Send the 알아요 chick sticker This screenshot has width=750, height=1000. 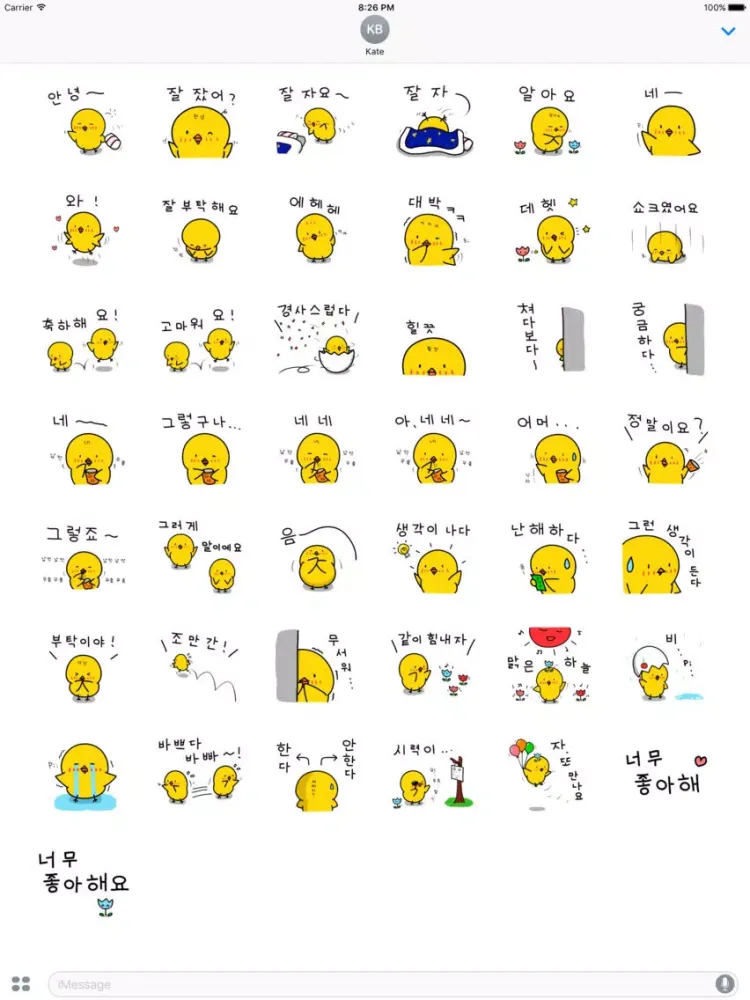(546, 122)
